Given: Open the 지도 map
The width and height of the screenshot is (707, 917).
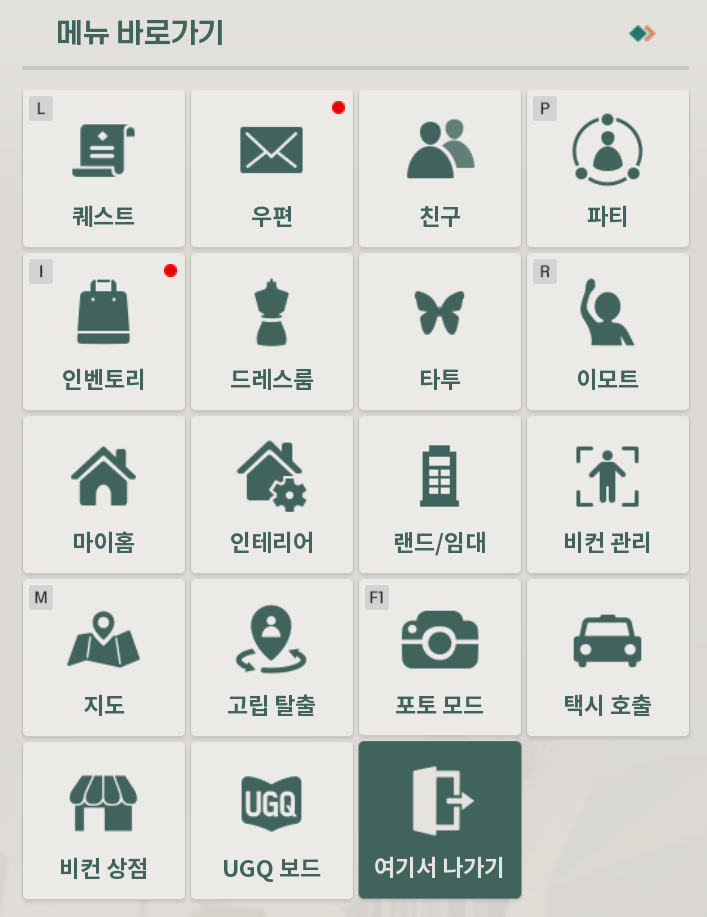Looking at the screenshot, I should pos(104,658).
